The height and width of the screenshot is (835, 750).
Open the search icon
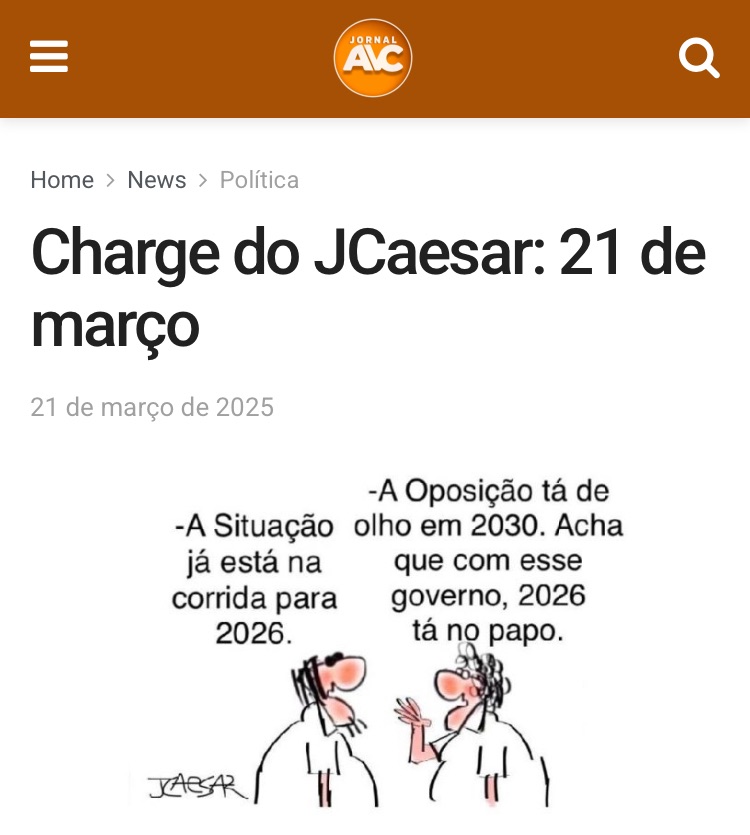(699, 58)
